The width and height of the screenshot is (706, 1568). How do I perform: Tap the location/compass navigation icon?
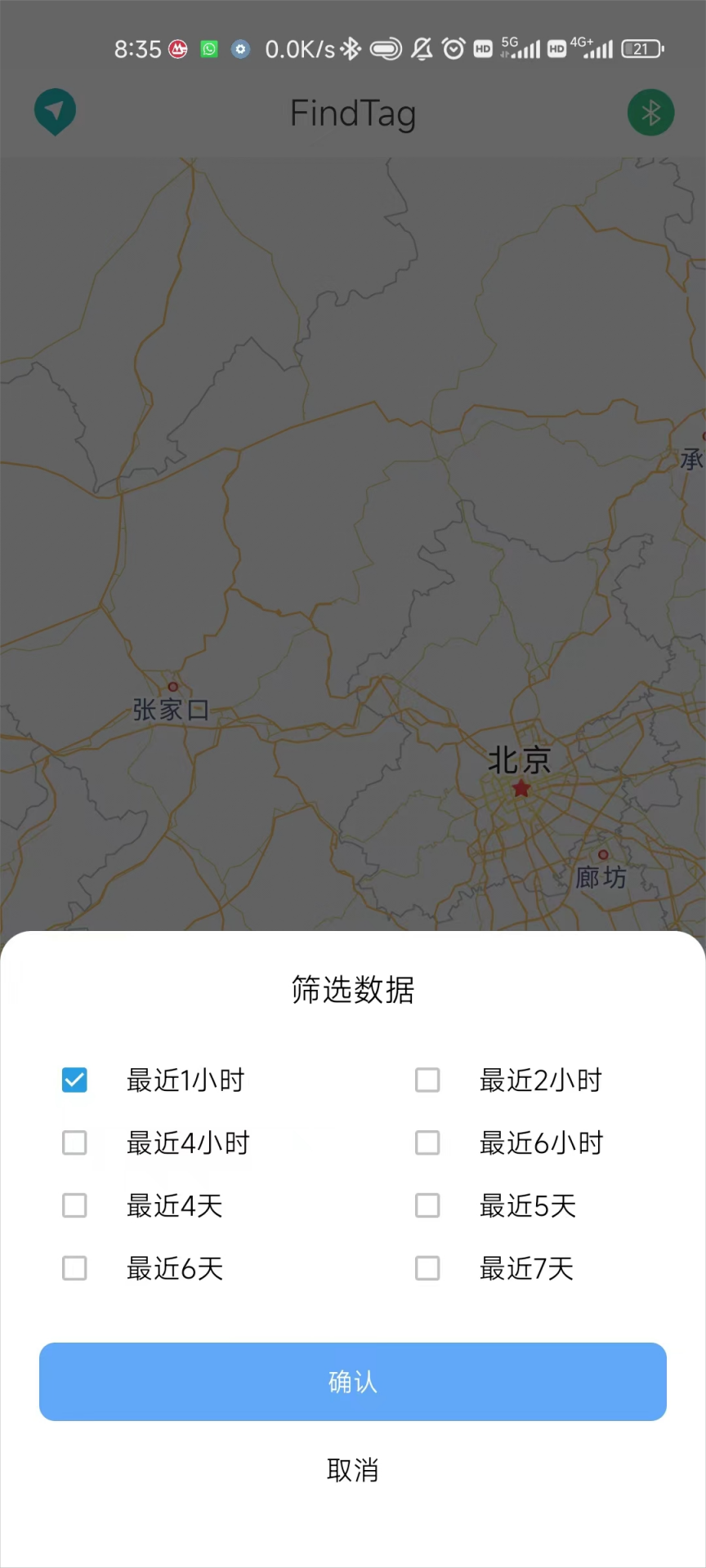pyautogui.click(x=55, y=111)
